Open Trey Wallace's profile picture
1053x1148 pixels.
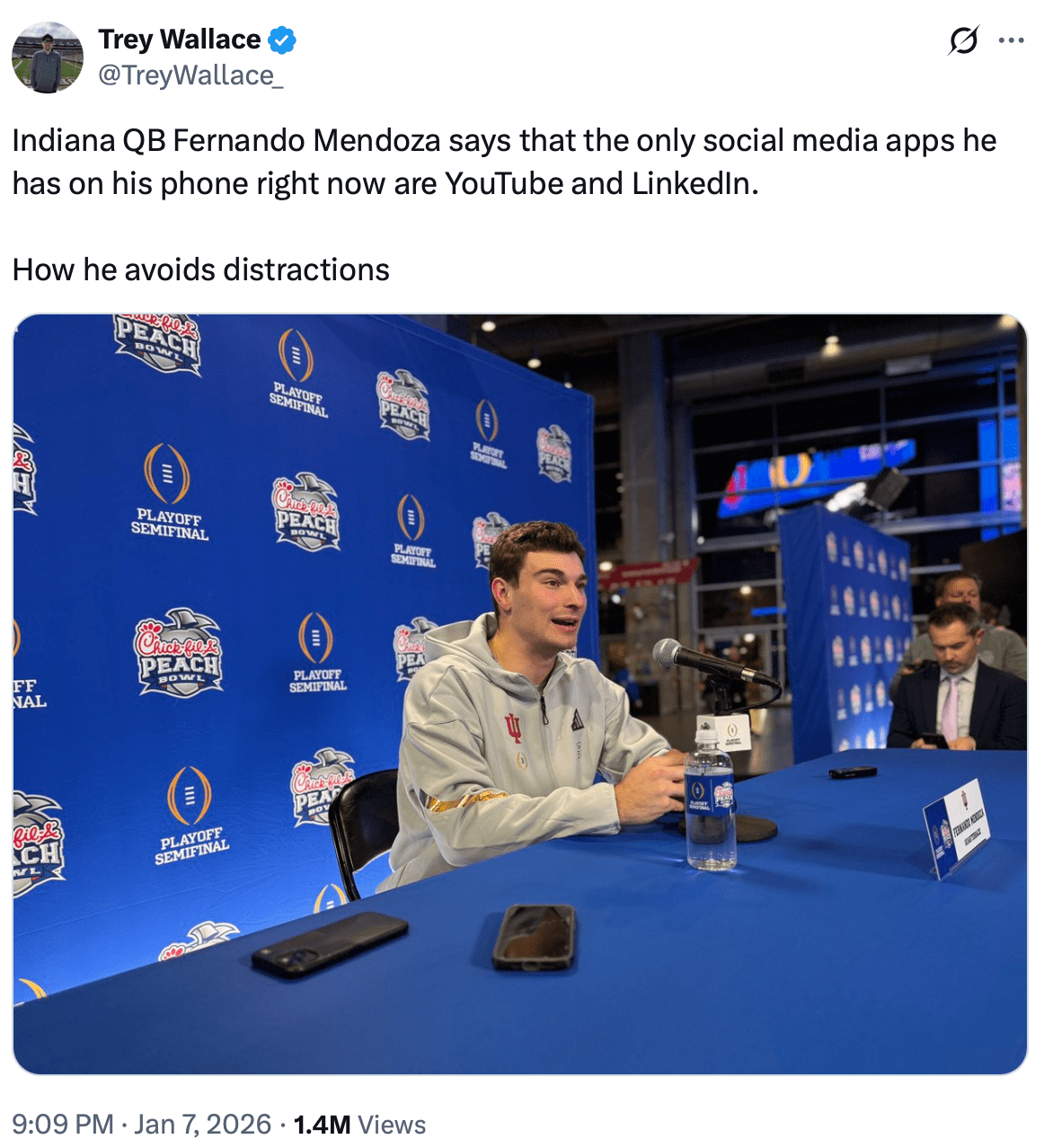[47, 57]
